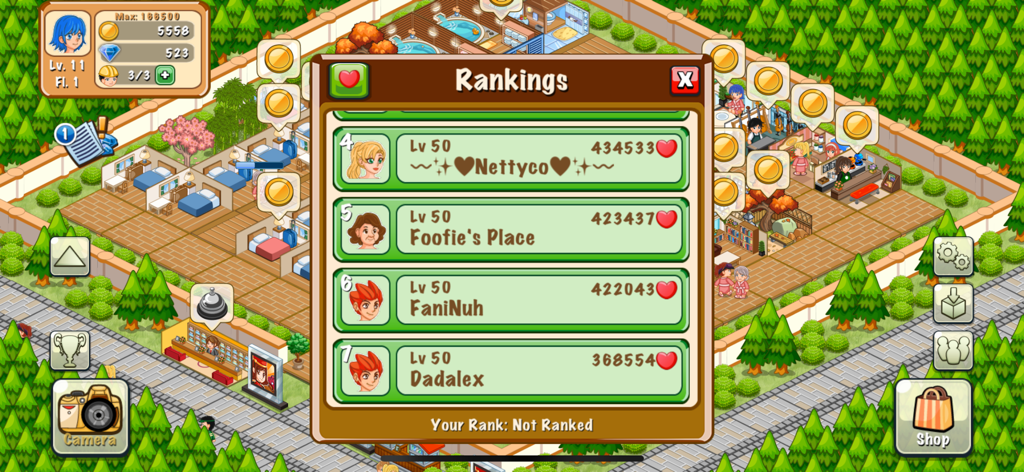
Task: Select FaniNuh in the rankings list
Action: (x=511, y=299)
